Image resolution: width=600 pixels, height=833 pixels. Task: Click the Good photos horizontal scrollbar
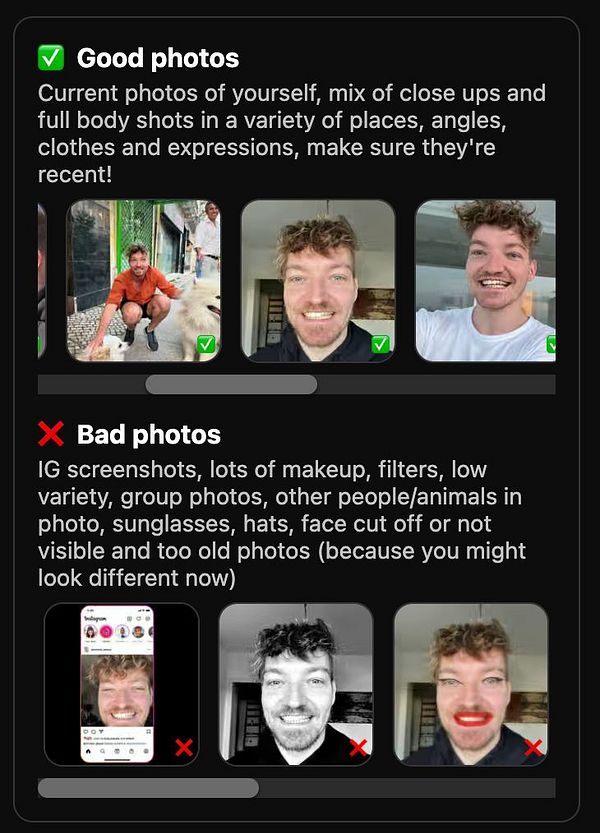click(231, 385)
